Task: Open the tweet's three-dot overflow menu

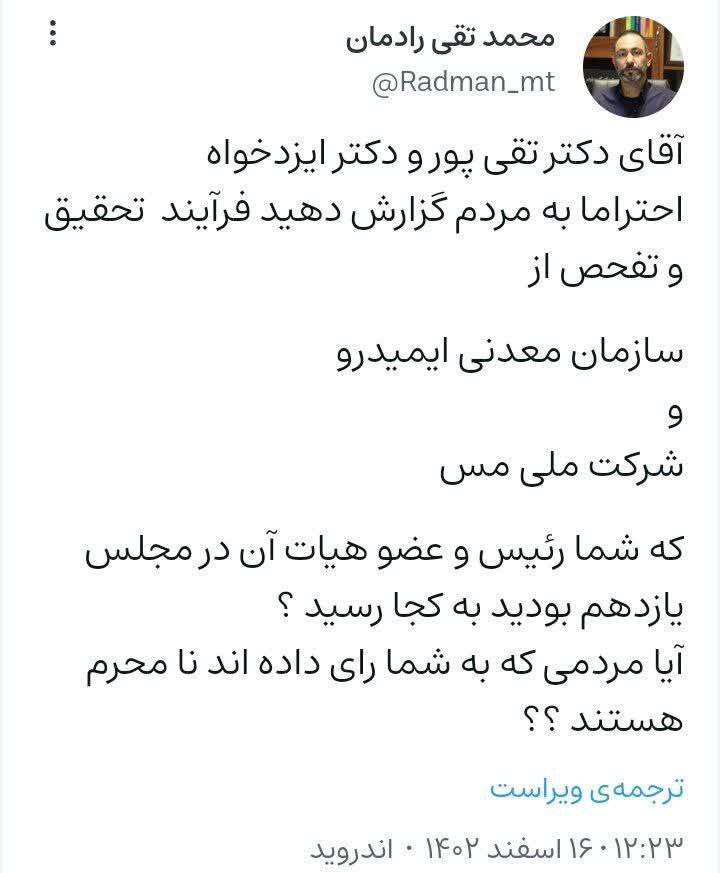Action: pyautogui.click(x=54, y=37)
